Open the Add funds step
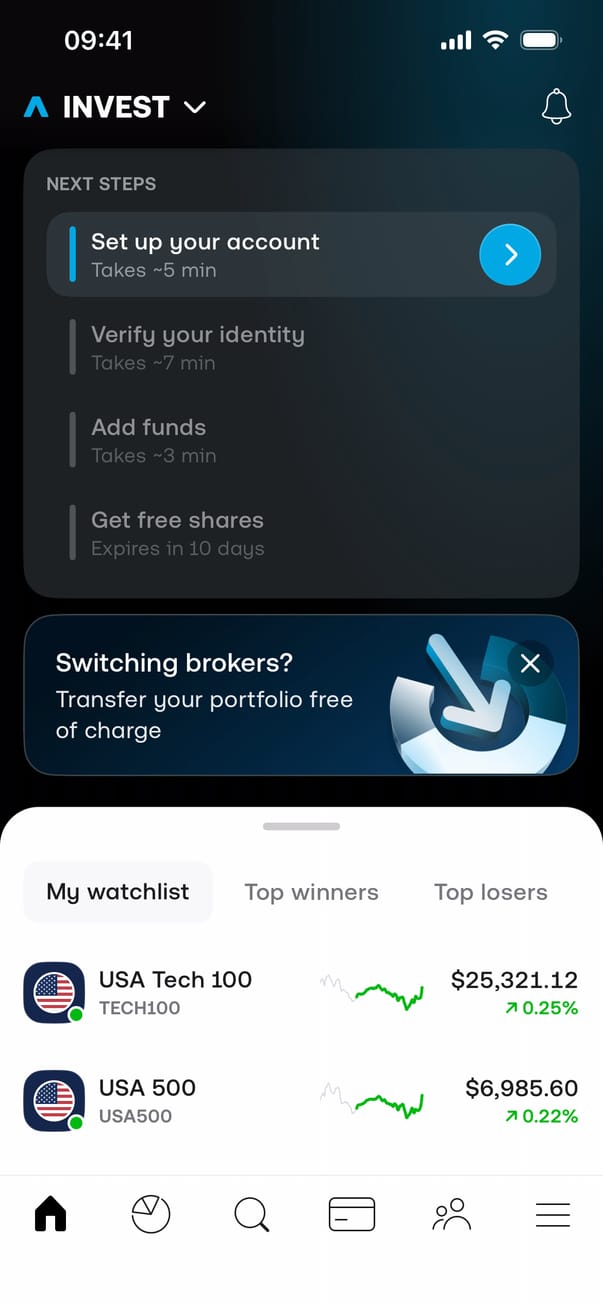603x1305 pixels. (154, 440)
